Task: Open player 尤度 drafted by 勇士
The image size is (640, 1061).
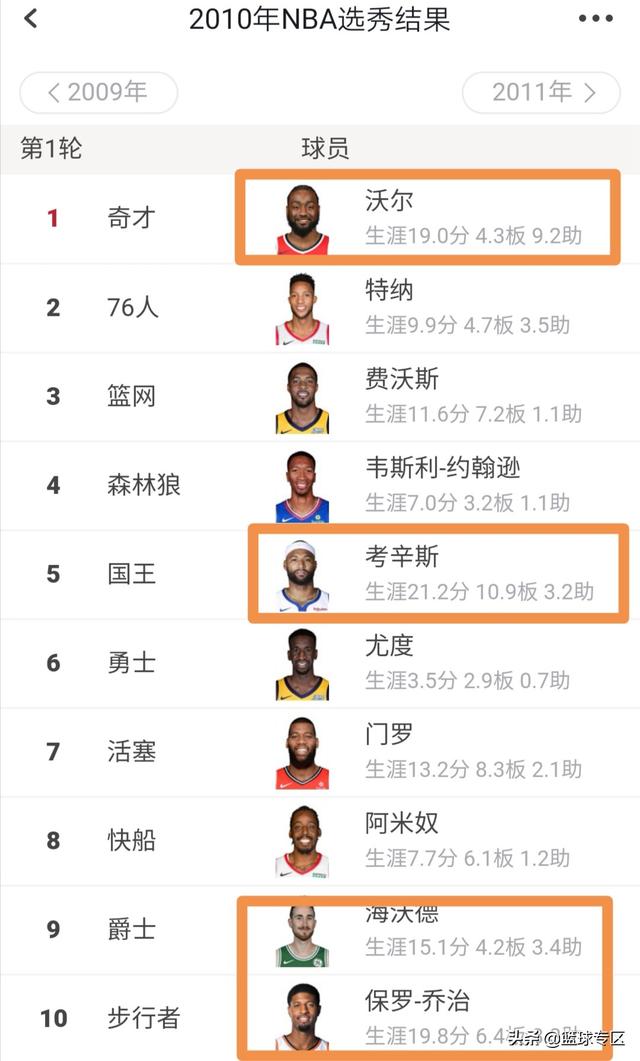Action: (x=320, y=663)
